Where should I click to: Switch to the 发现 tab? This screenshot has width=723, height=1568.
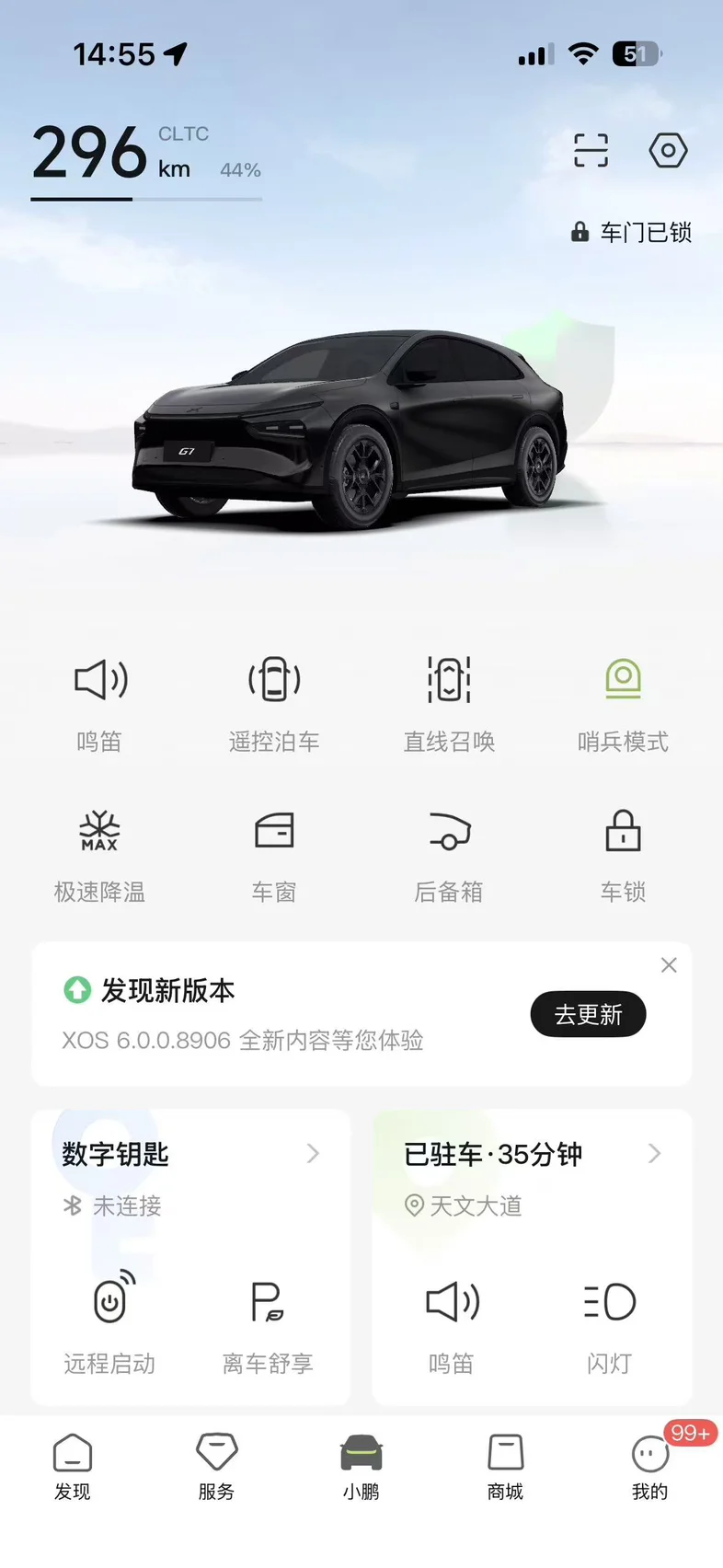point(73,1466)
